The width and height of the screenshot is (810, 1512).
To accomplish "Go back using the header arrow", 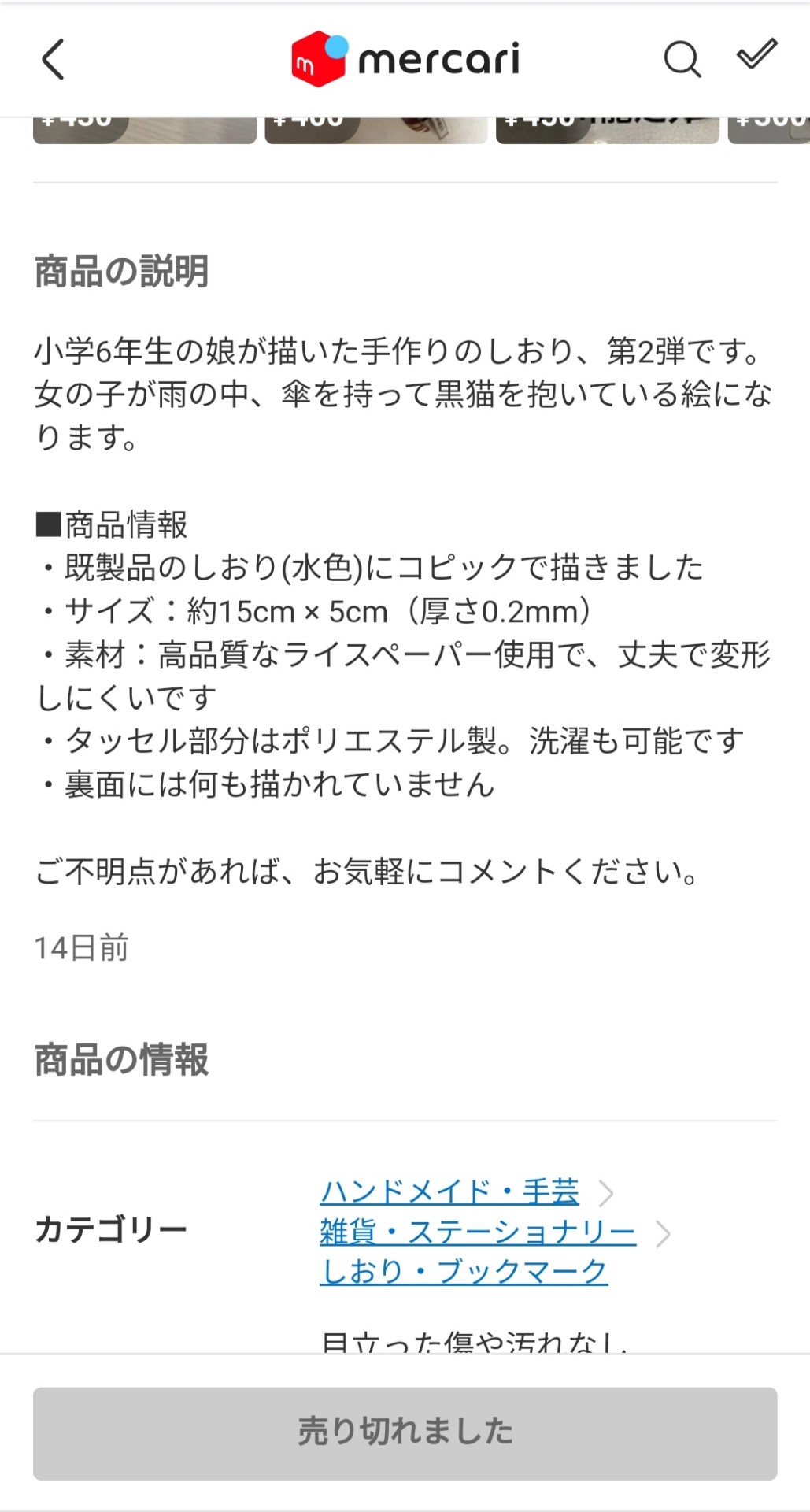I will click(x=53, y=60).
